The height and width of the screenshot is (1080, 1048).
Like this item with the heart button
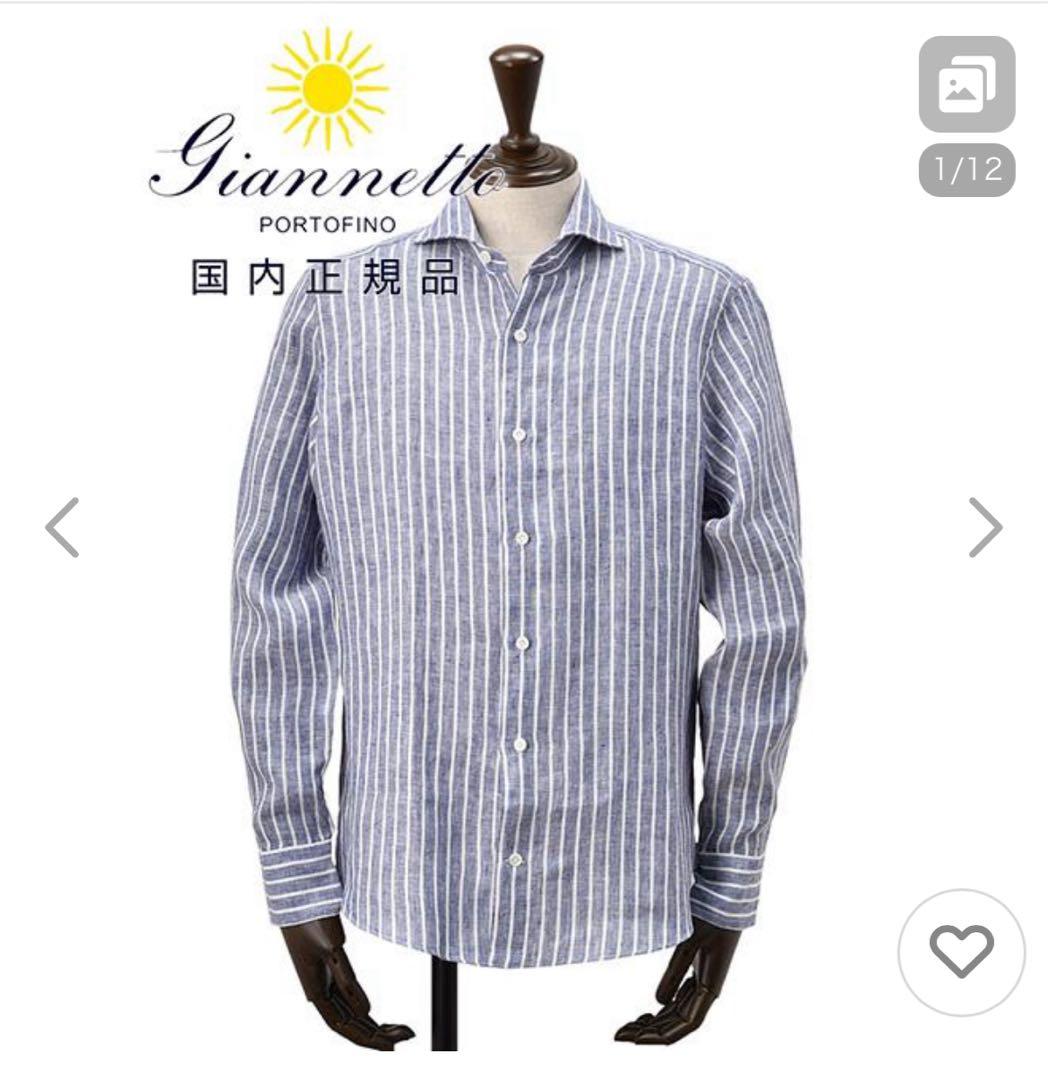(961, 953)
